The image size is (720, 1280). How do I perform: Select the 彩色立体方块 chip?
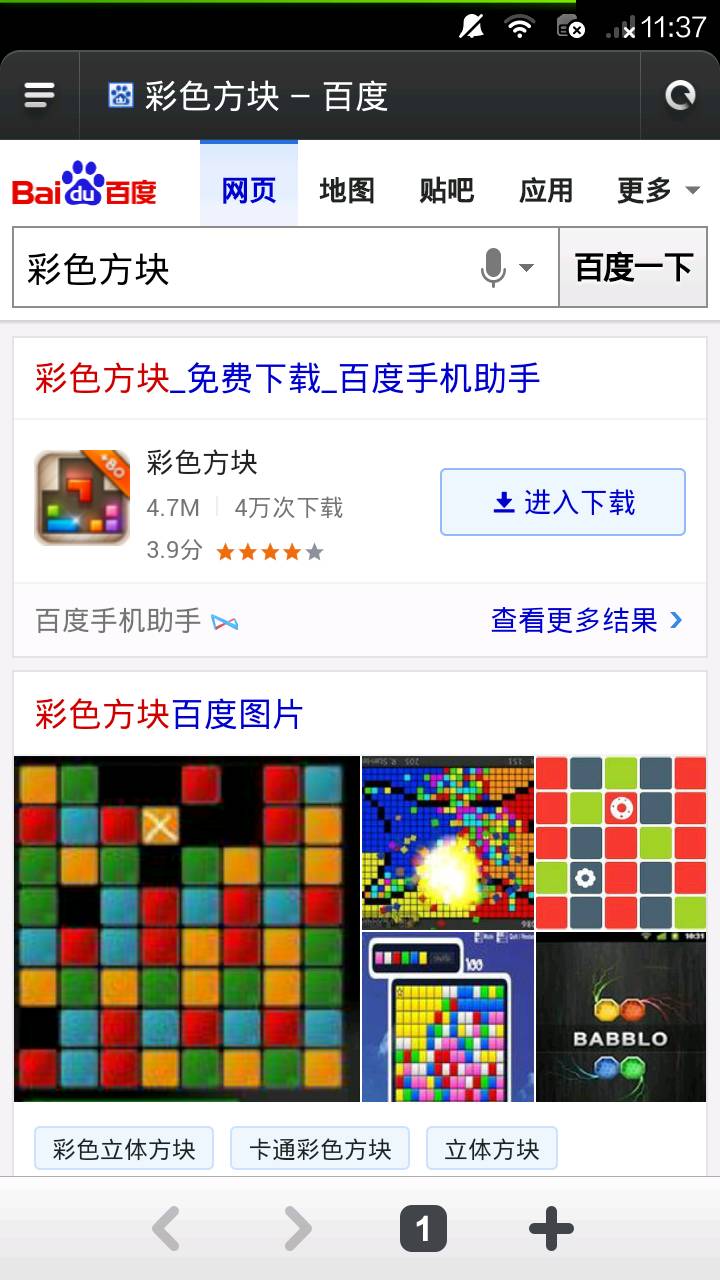(x=124, y=1149)
